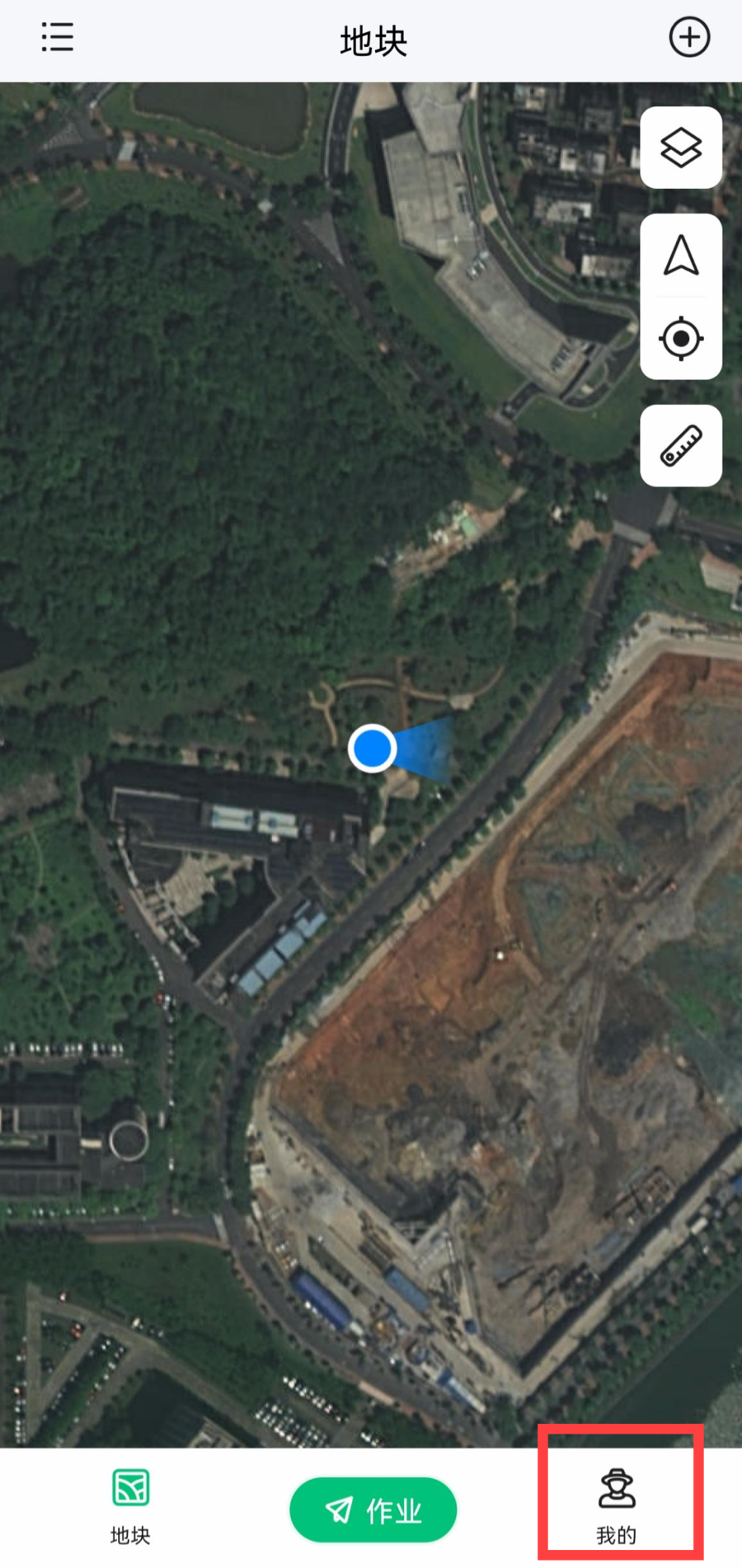
Task: Switch to the 地块 tab
Action: pos(130,1505)
